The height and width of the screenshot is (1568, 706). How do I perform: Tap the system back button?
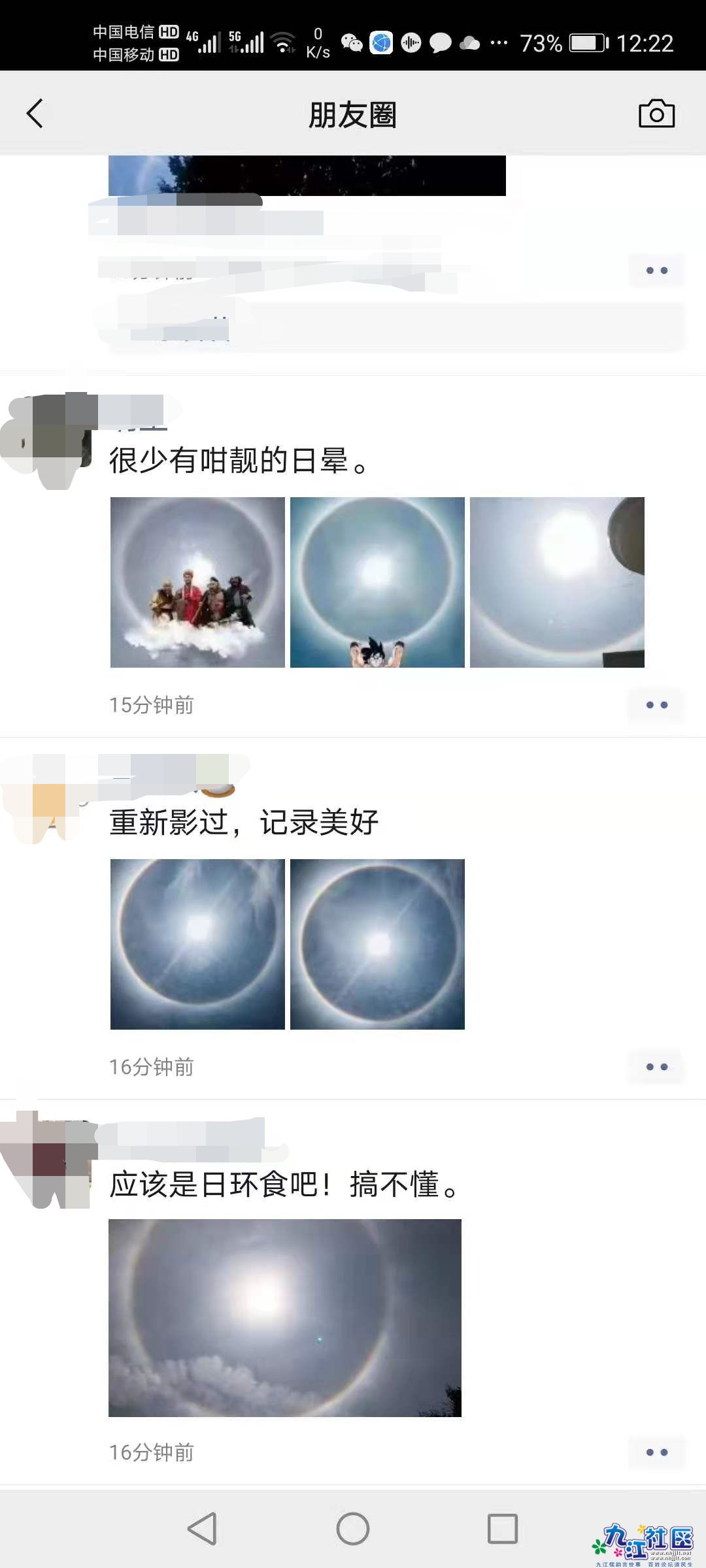[203, 1529]
